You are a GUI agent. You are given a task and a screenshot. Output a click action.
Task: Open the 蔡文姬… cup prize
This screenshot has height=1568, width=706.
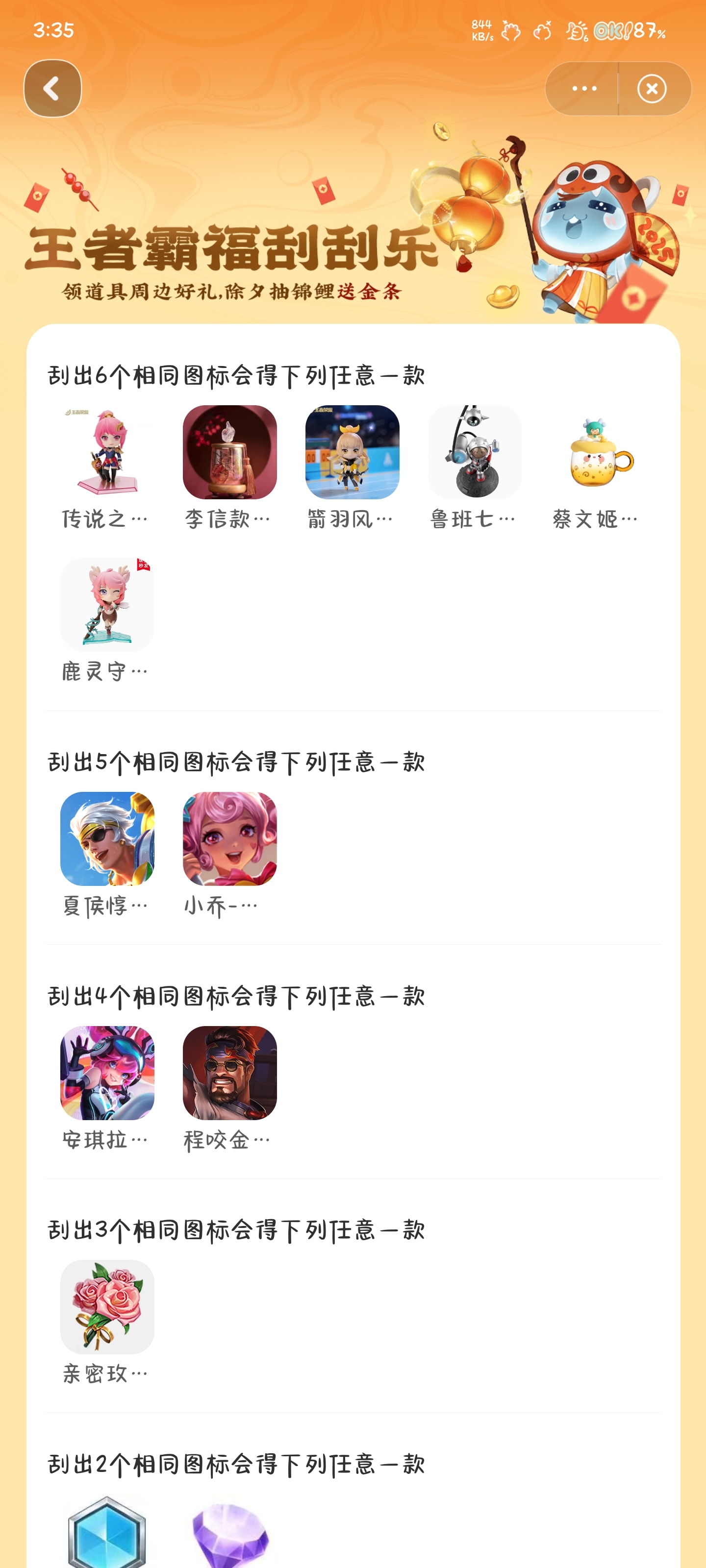click(x=597, y=452)
